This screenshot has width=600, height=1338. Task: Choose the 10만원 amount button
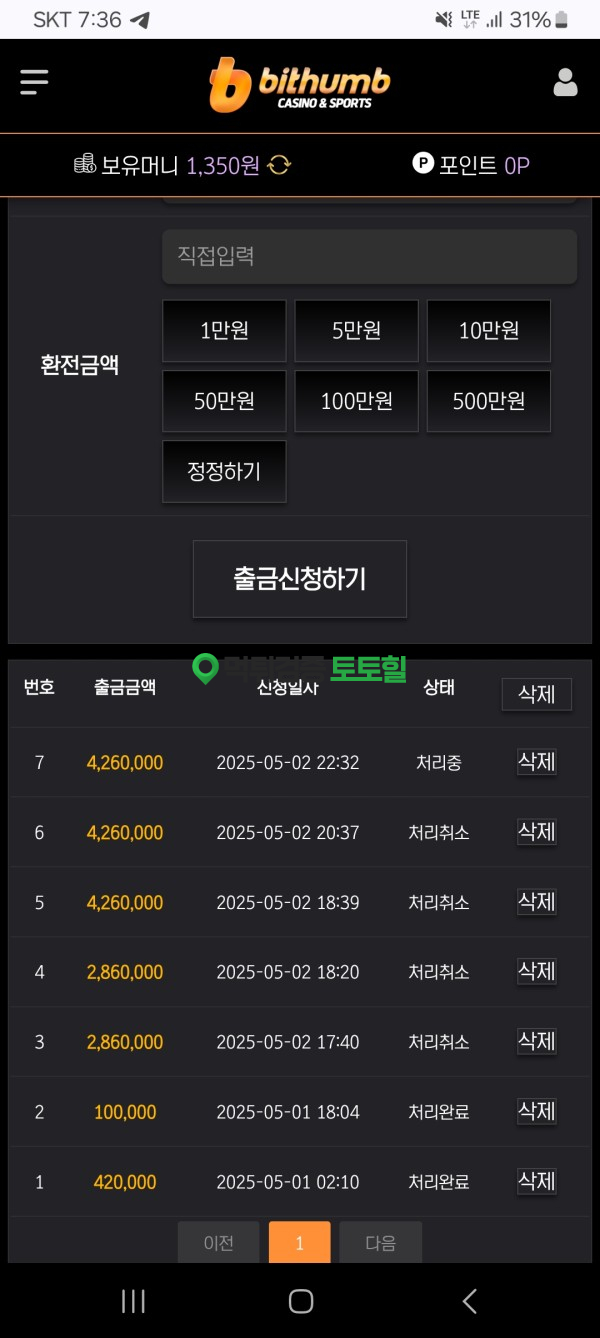[x=489, y=331]
